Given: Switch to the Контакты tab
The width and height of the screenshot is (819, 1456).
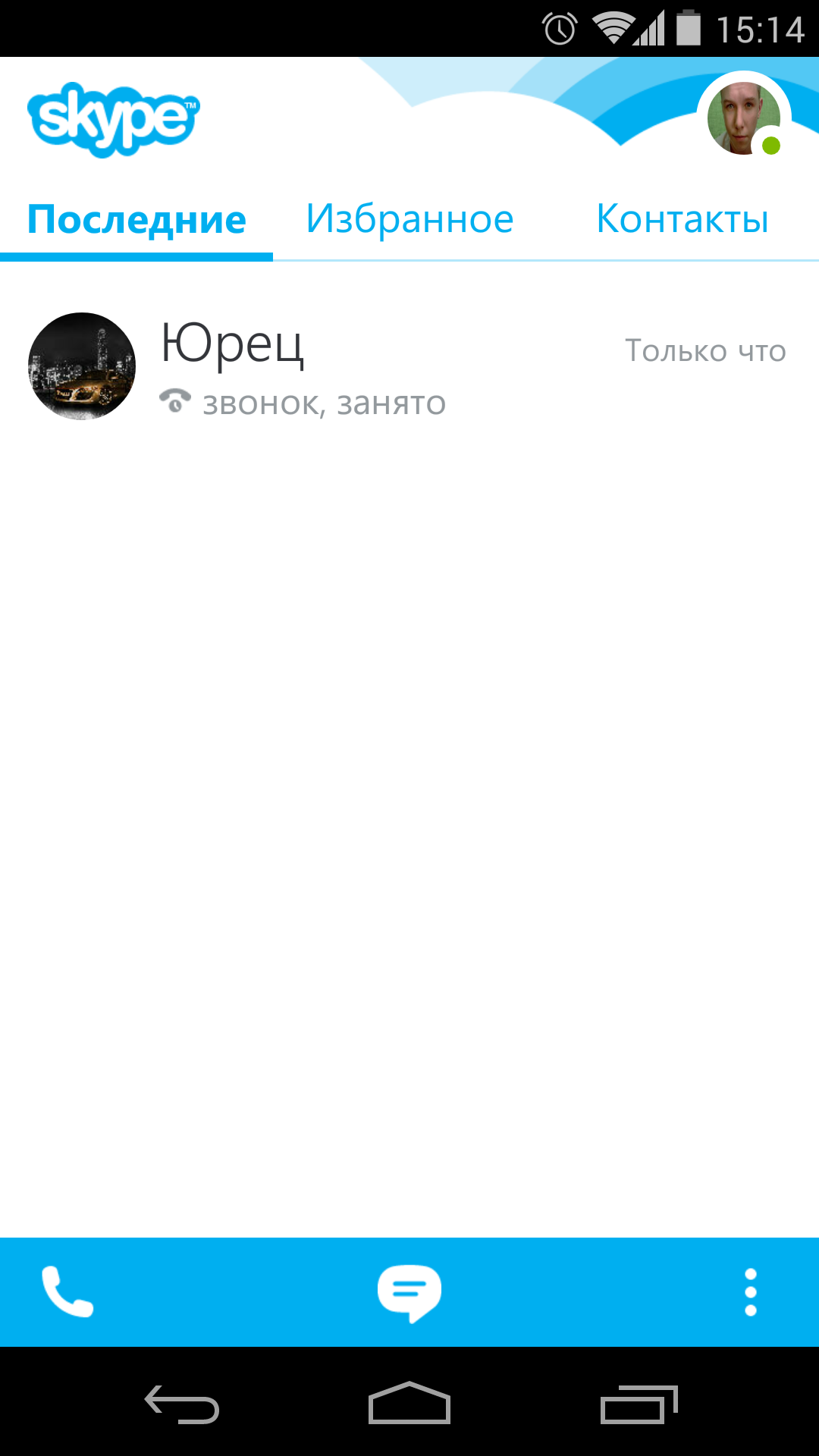Looking at the screenshot, I should point(682,219).
